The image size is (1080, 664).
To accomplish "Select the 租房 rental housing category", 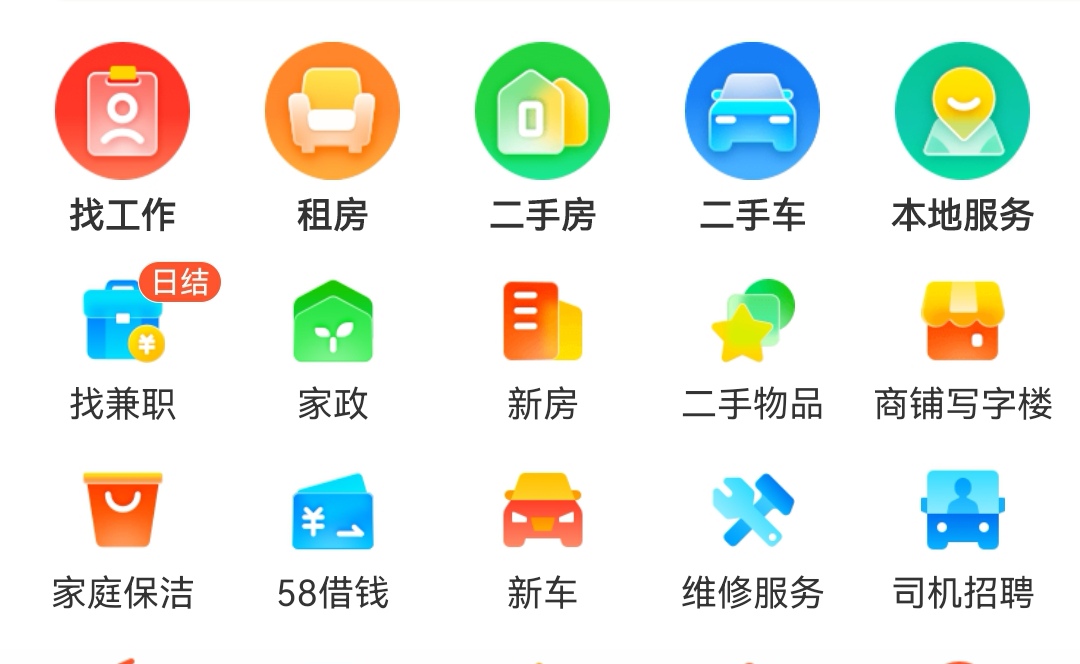I will pyautogui.click(x=332, y=112).
